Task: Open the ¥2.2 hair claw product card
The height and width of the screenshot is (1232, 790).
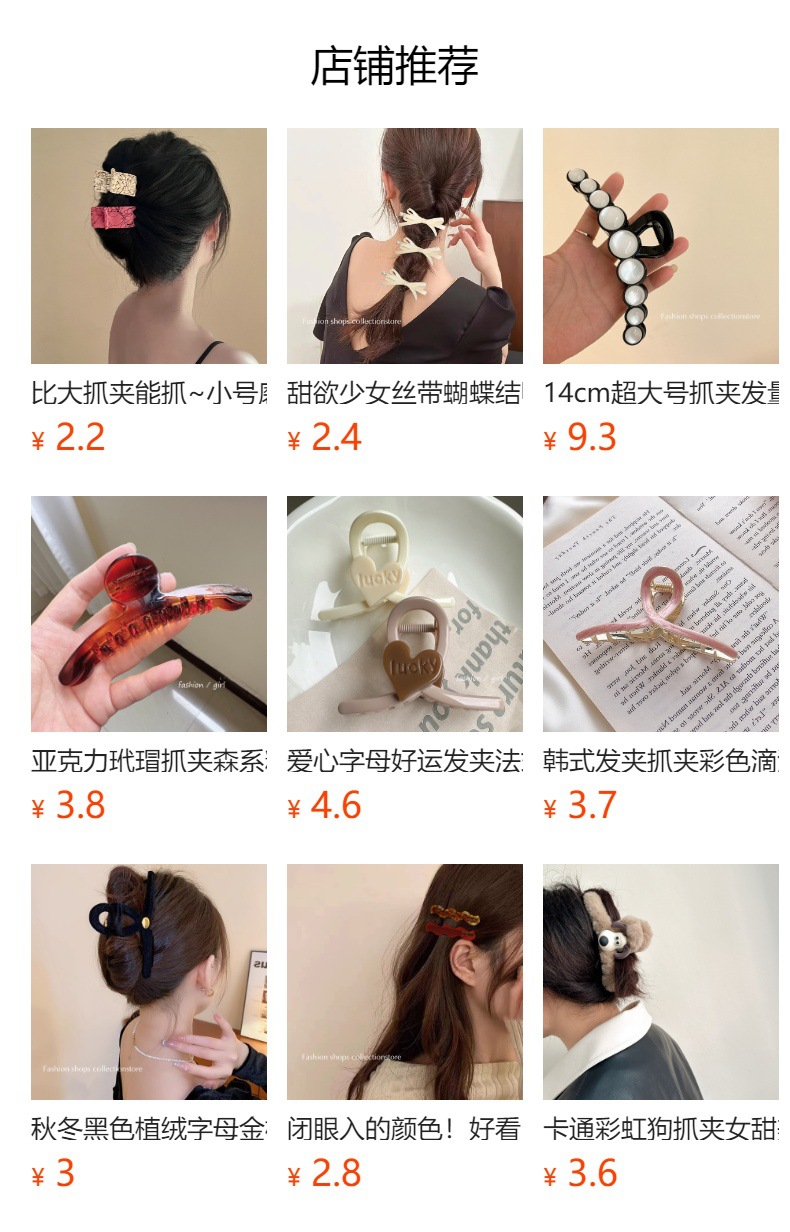Action: pyautogui.click(x=148, y=246)
